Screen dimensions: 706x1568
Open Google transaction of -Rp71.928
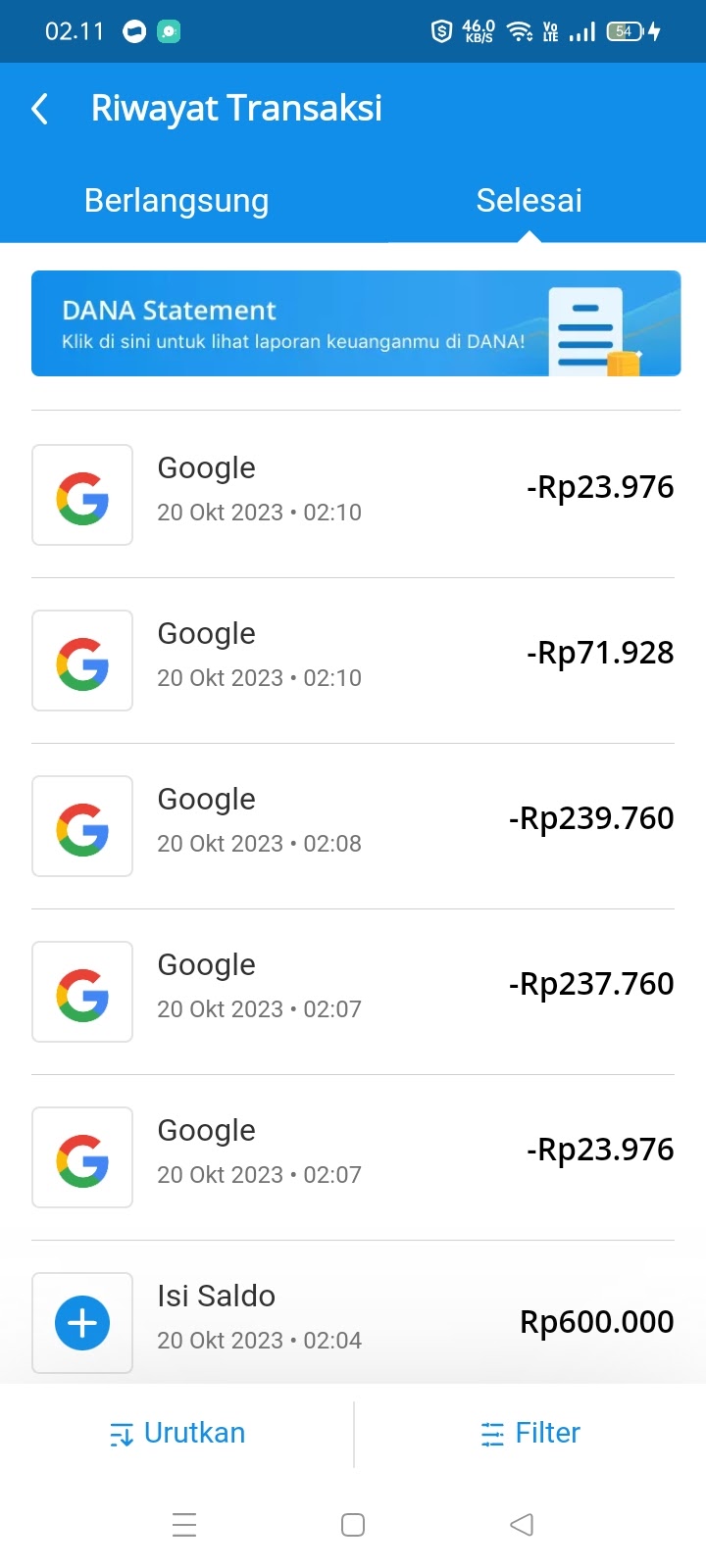353,661
